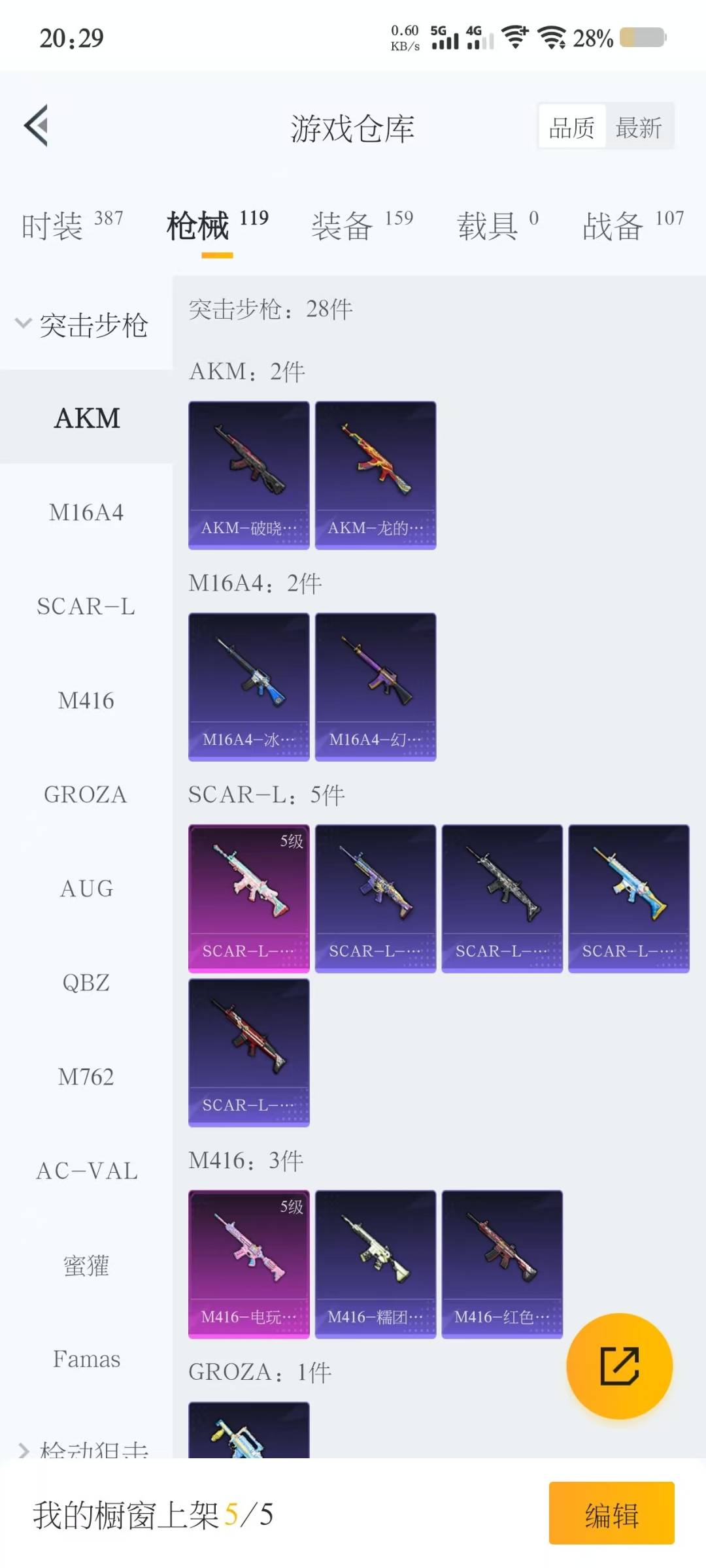Switch to the 载具 tab

coord(498,225)
